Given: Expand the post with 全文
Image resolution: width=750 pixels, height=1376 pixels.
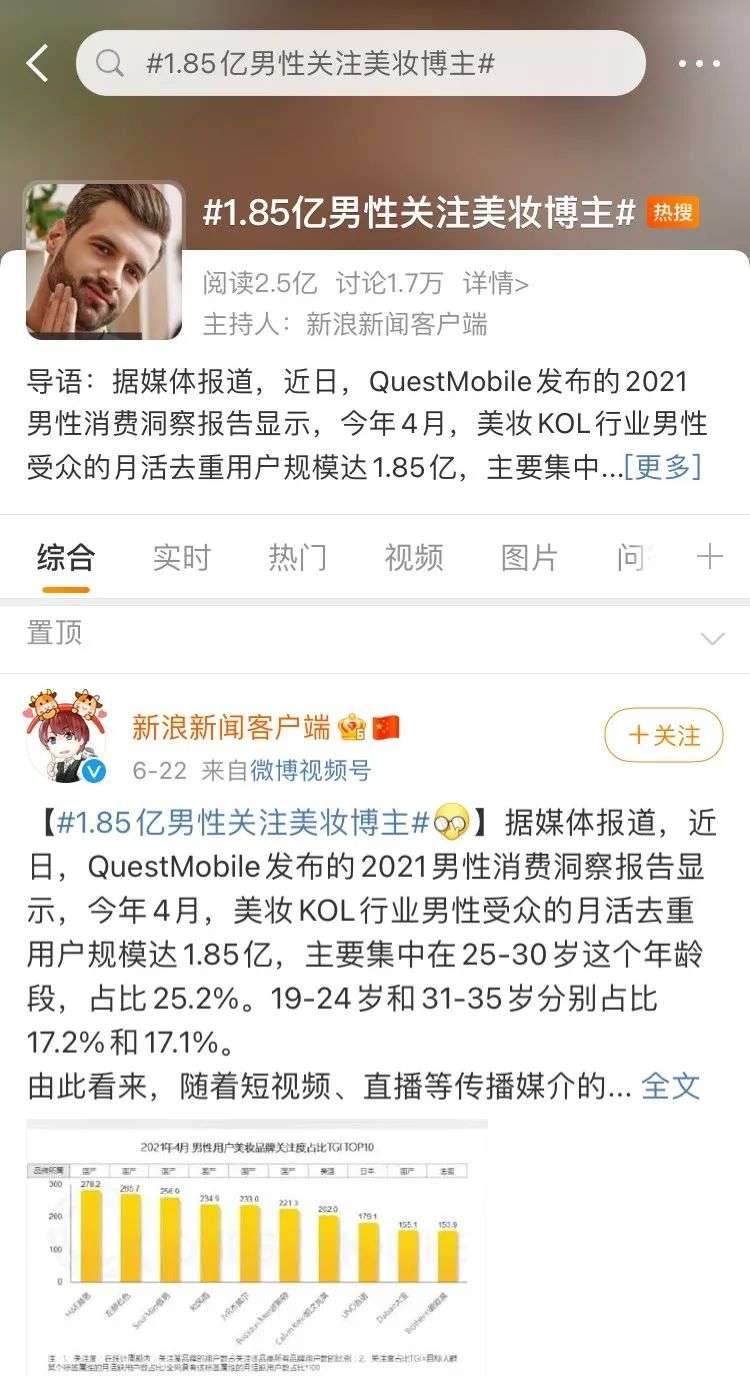Looking at the screenshot, I should [x=670, y=1085].
